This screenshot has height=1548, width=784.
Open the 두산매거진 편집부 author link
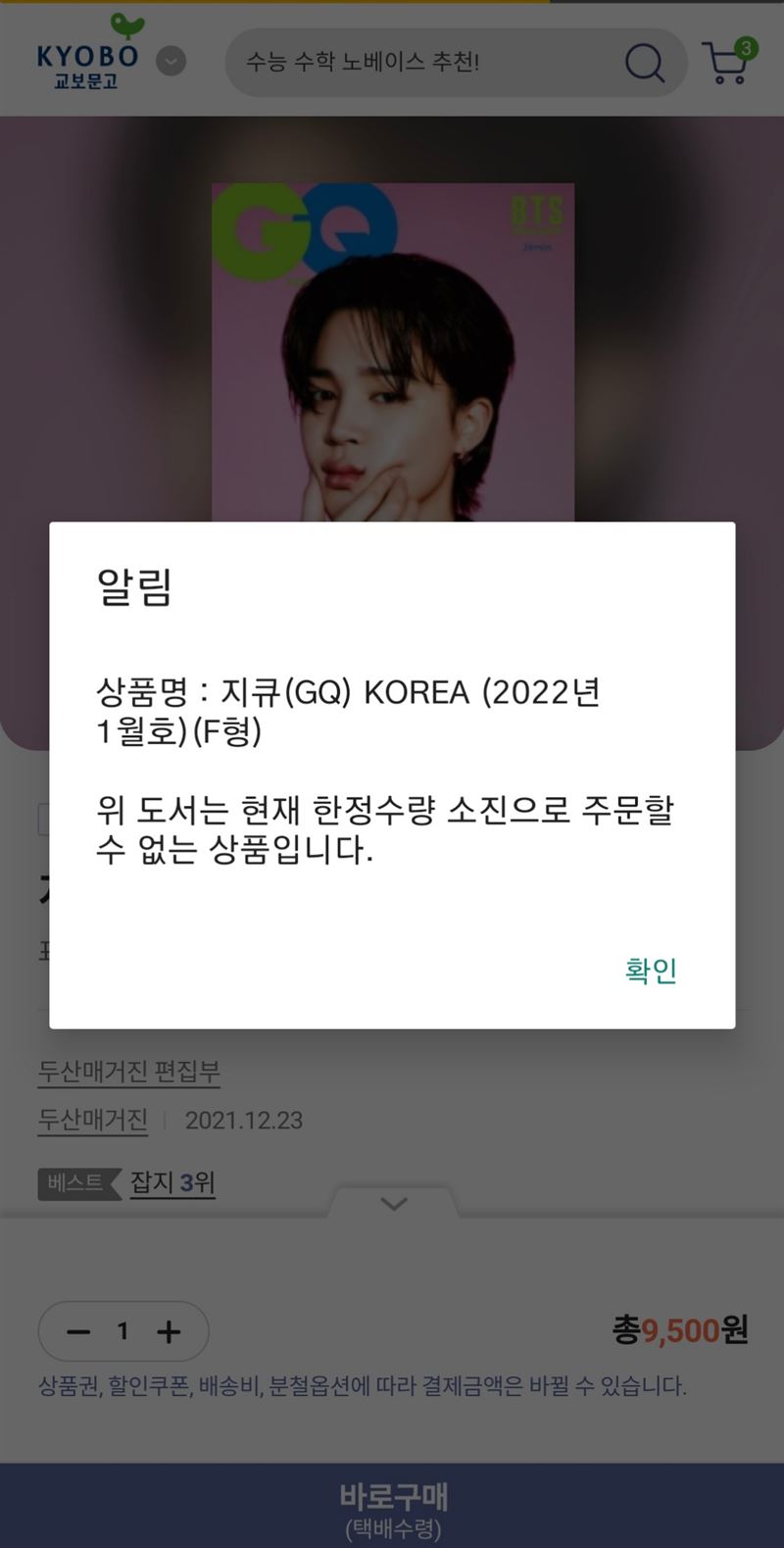[x=128, y=1072]
